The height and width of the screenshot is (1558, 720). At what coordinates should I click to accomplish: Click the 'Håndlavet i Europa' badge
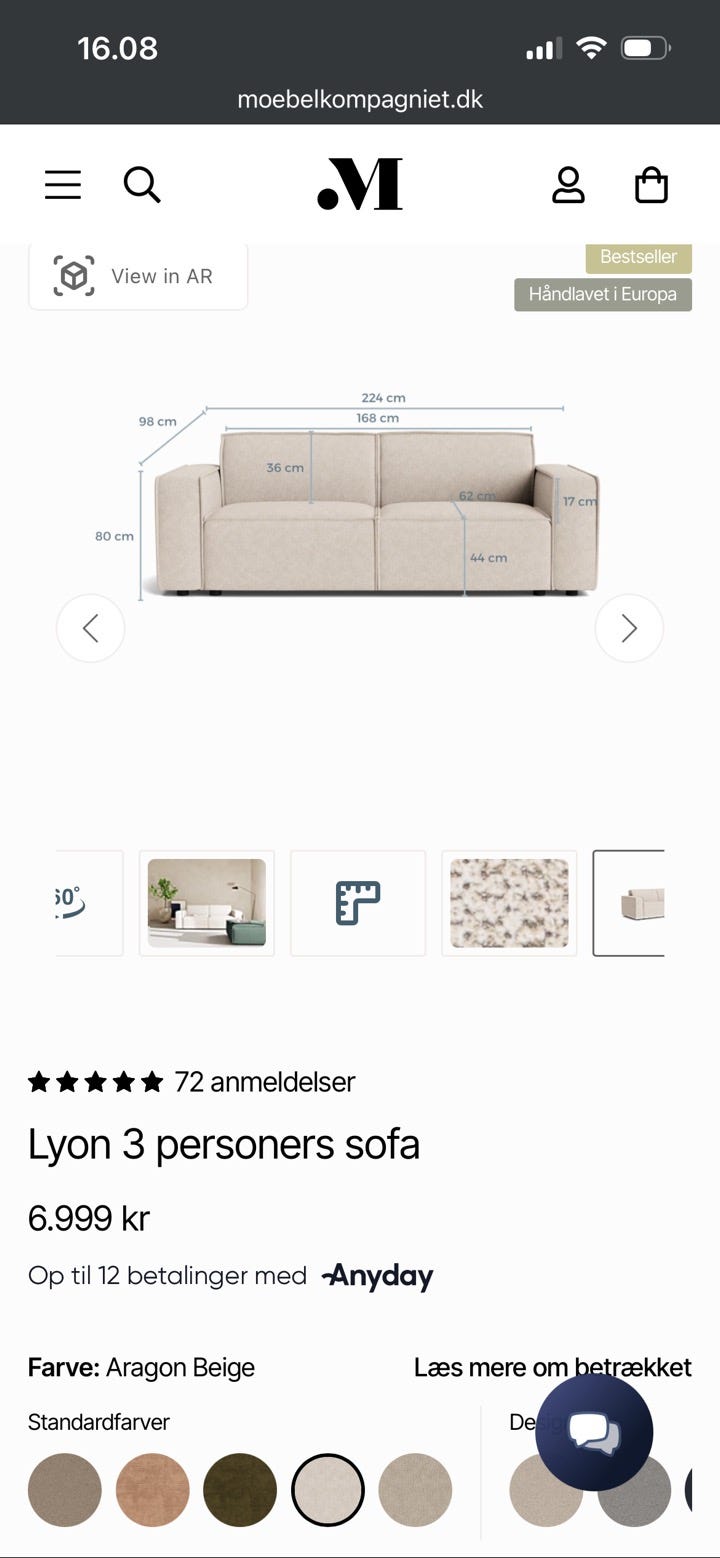pyautogui.click(x=603, y=294)
